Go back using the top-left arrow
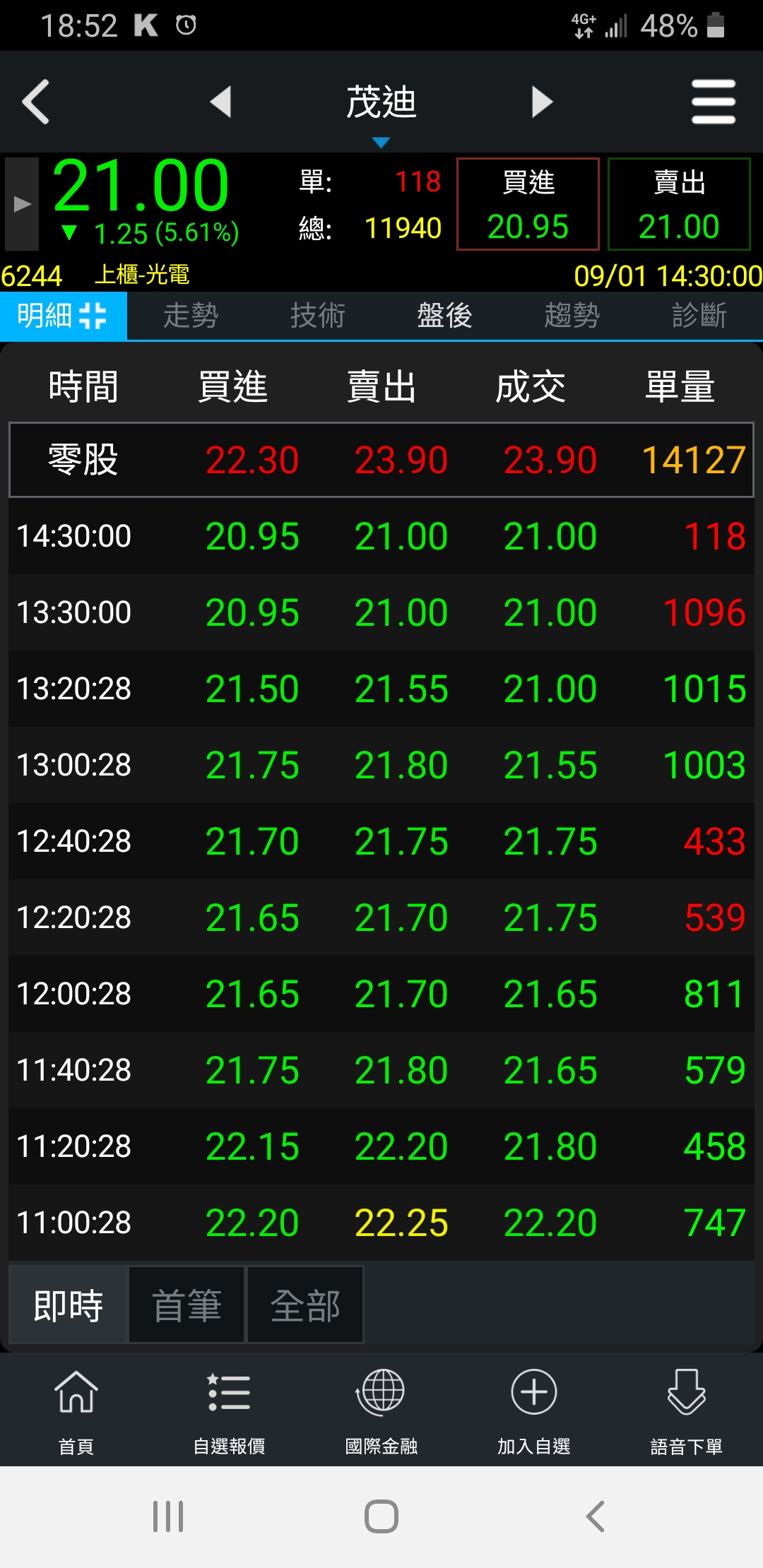The image size is (763, 1568). 37,102
